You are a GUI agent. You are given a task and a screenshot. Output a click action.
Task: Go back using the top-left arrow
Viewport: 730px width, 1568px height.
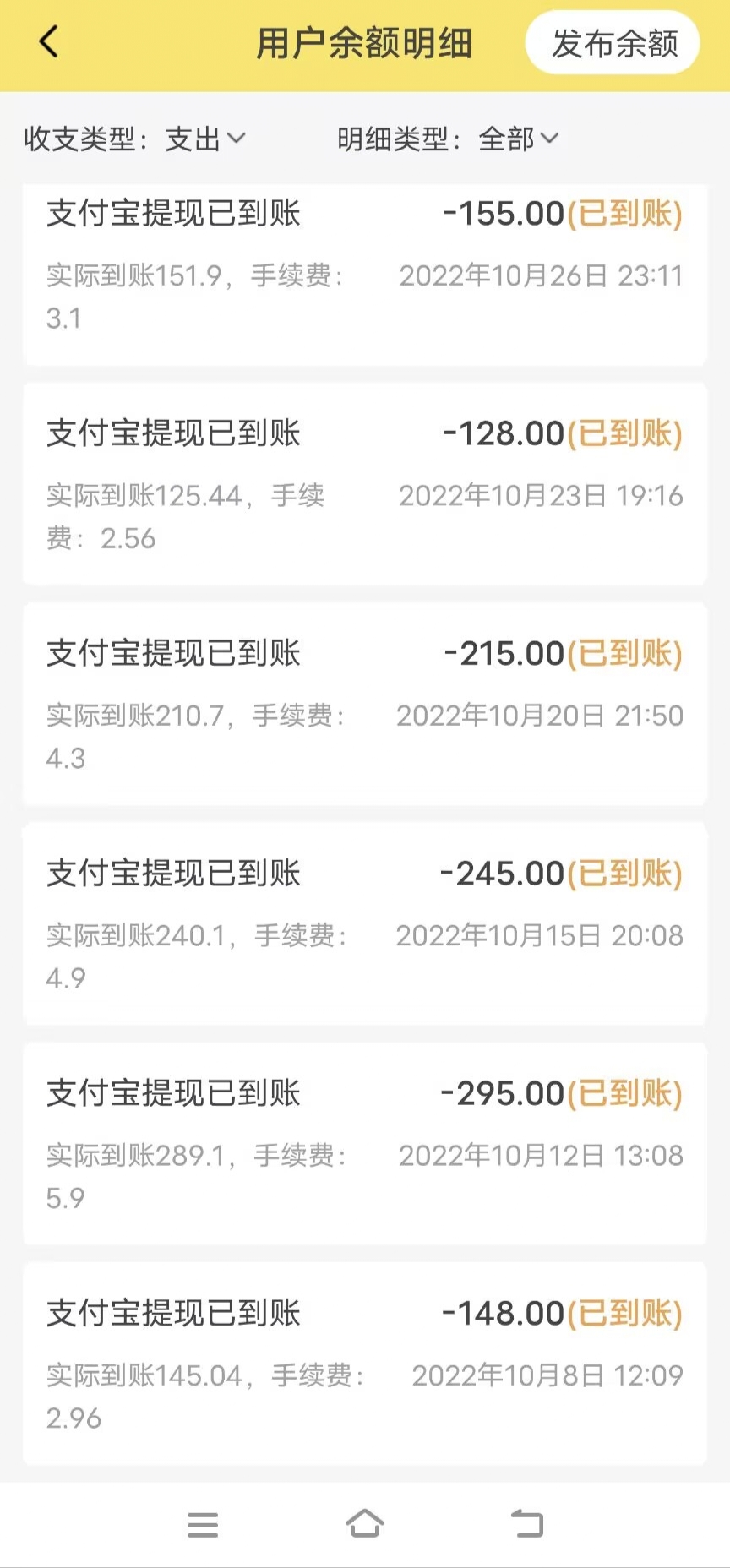pos(50,42)
